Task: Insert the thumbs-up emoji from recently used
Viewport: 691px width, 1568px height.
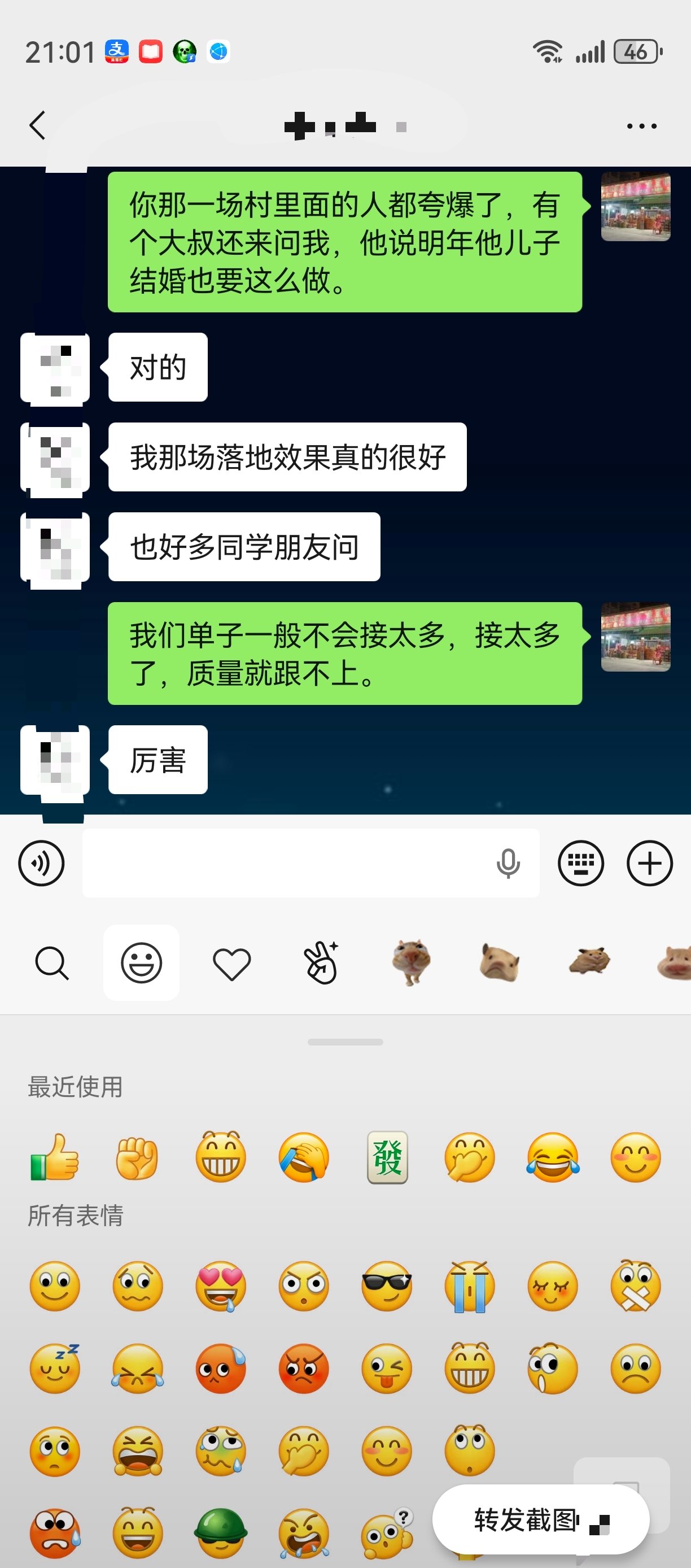Action: click(55, 1157)
